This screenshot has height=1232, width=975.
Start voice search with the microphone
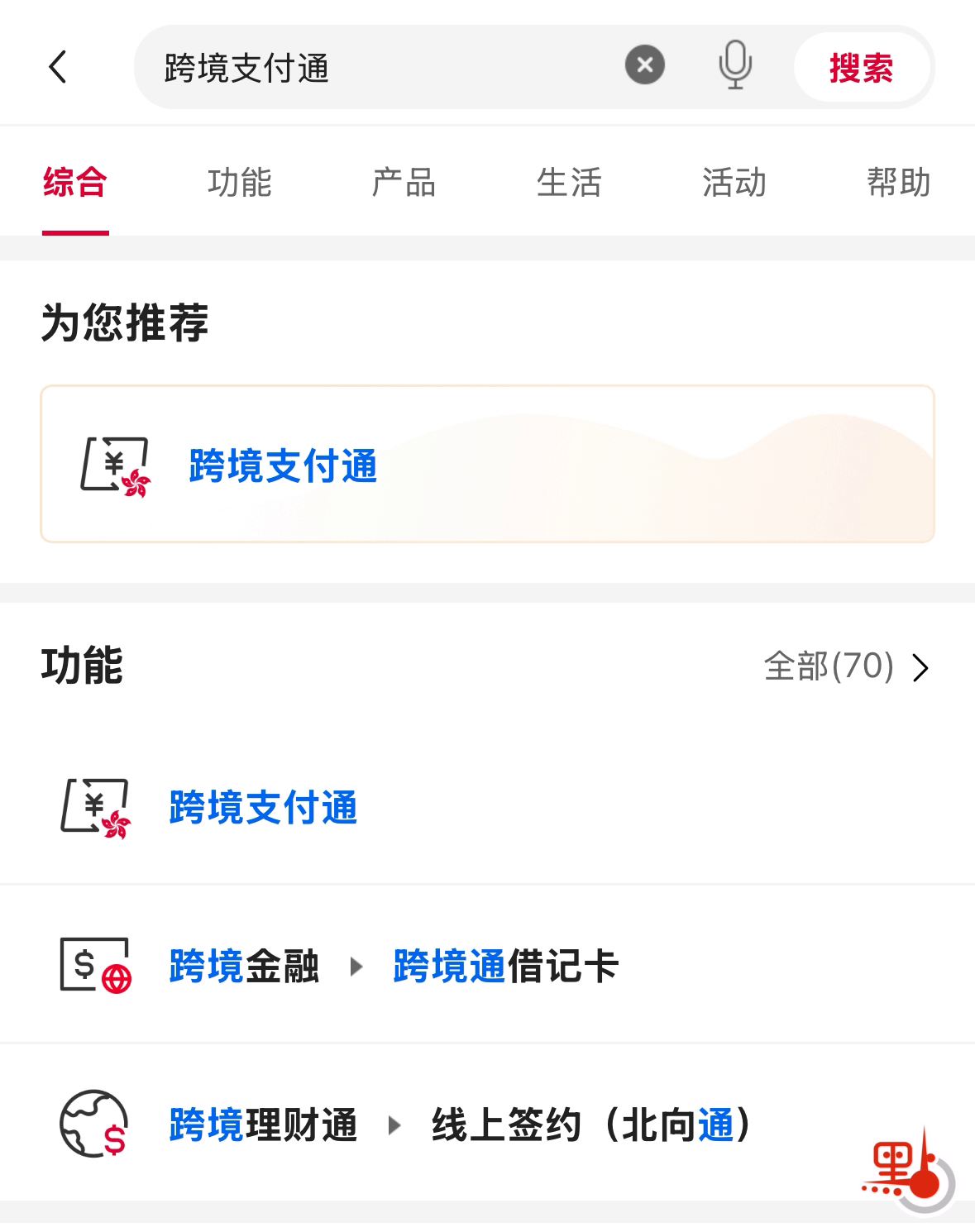[734, 65]
